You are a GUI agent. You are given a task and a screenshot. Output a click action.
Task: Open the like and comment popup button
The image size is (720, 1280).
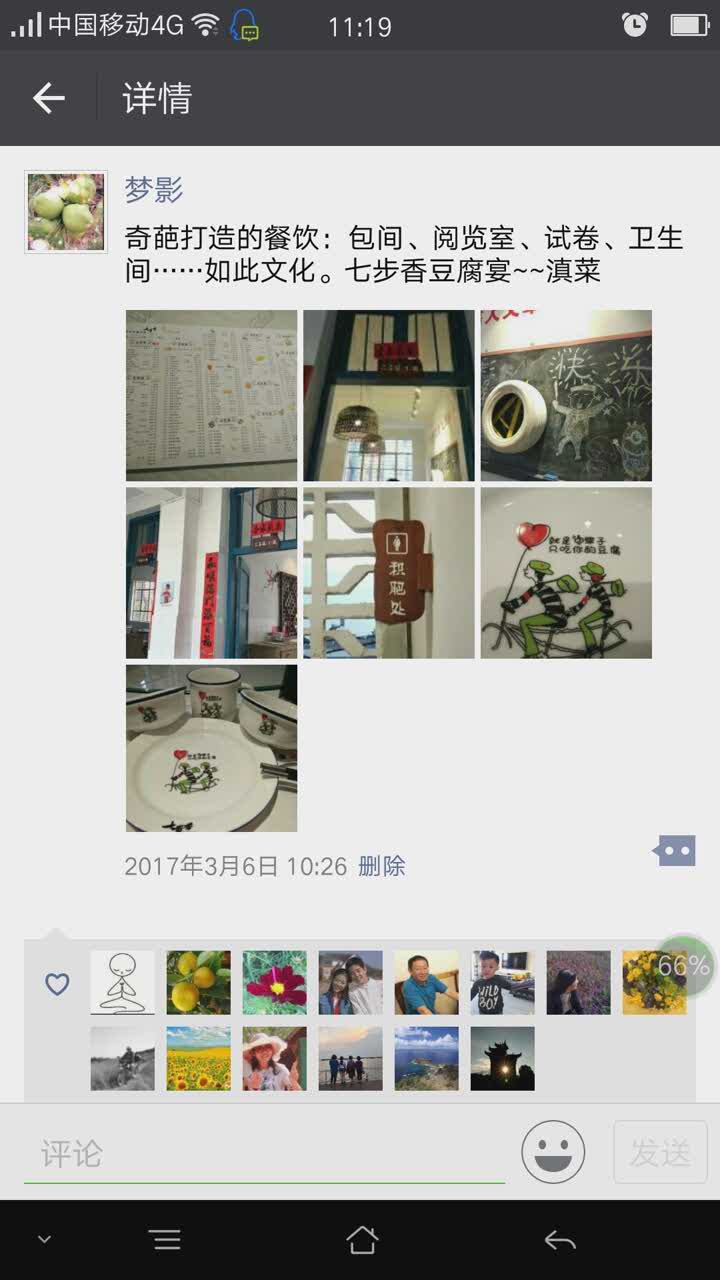pos(675,851)
